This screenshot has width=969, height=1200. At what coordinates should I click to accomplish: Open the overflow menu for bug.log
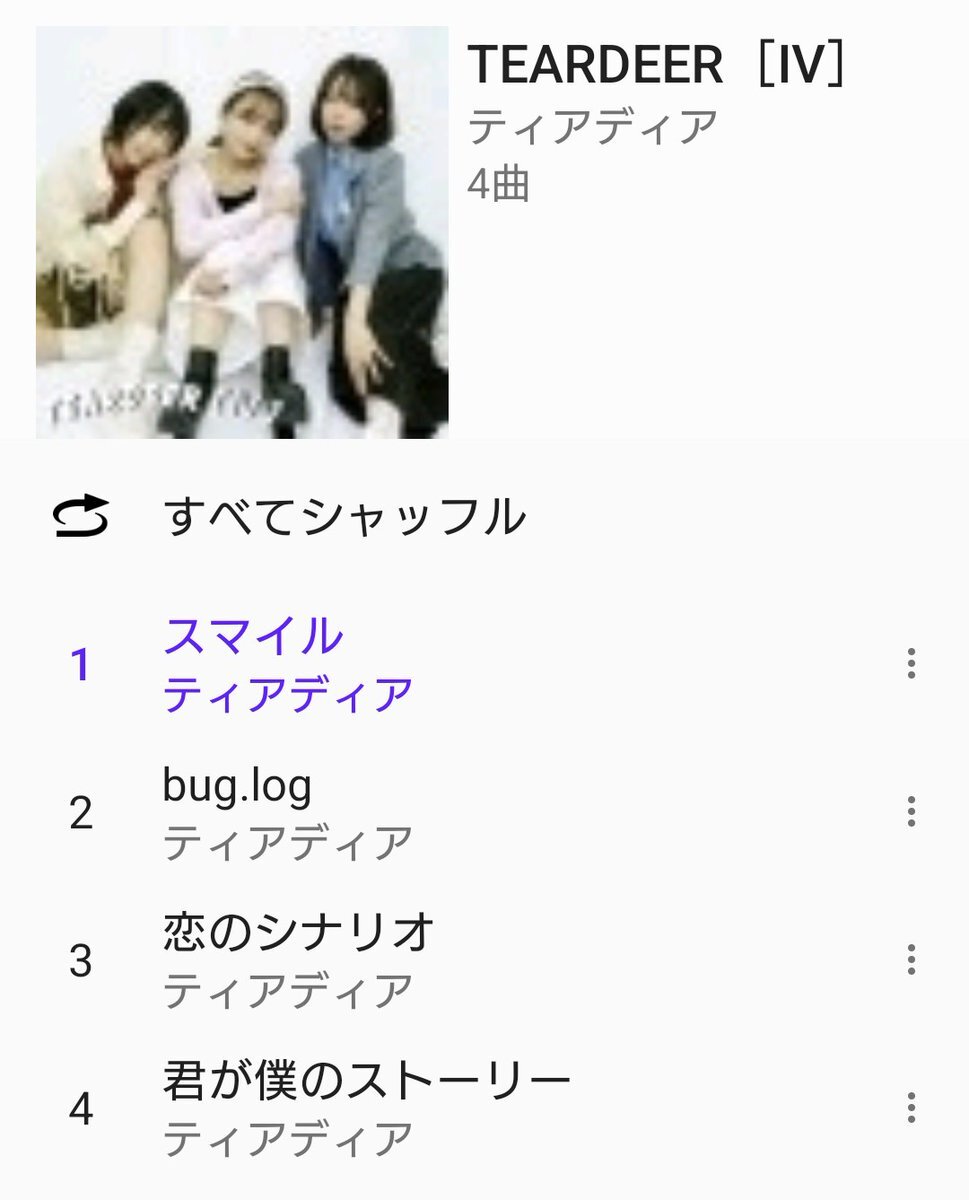tap(910, 812)
